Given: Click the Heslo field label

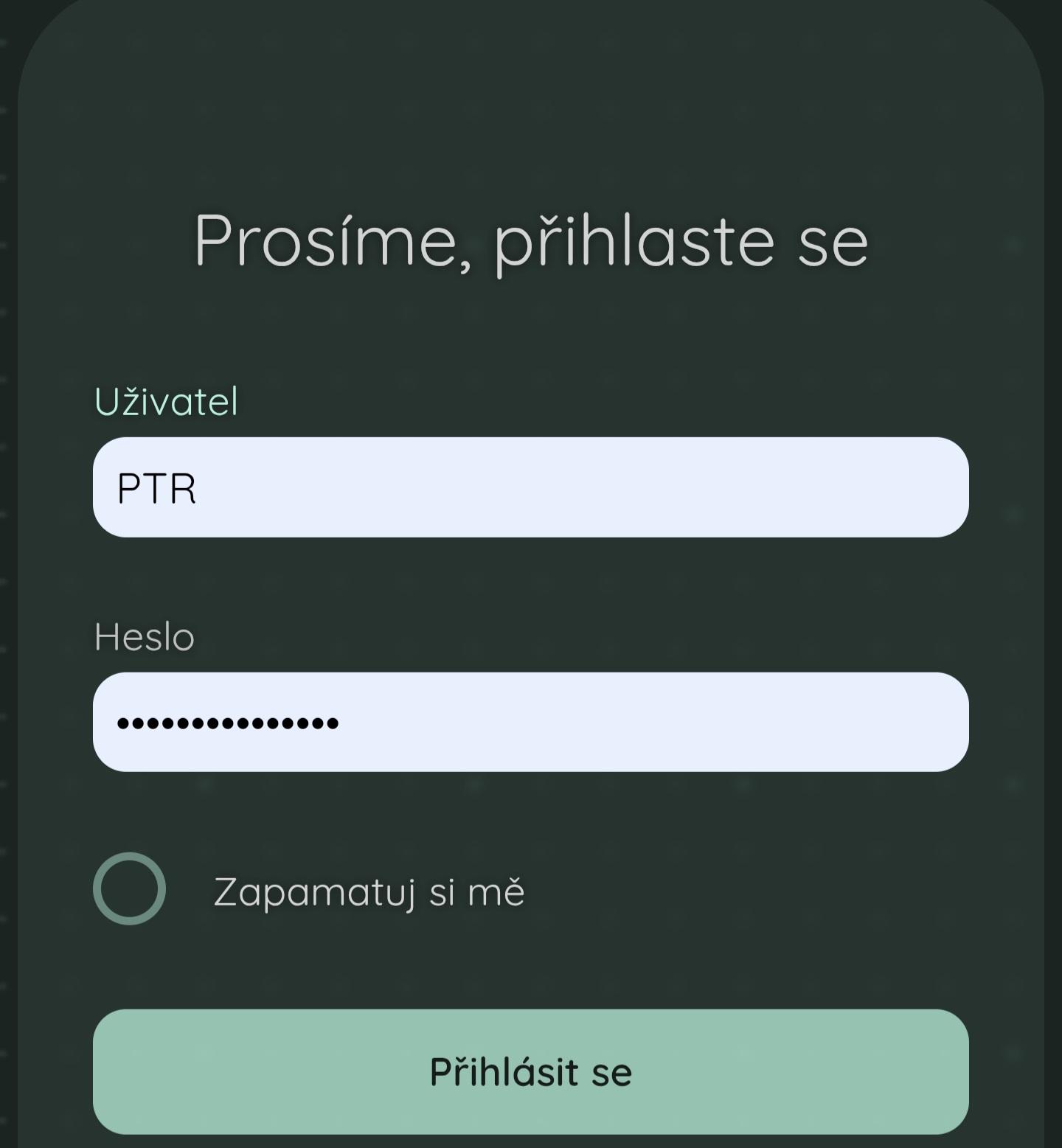Looking at the screenshot, I should 143,636.
